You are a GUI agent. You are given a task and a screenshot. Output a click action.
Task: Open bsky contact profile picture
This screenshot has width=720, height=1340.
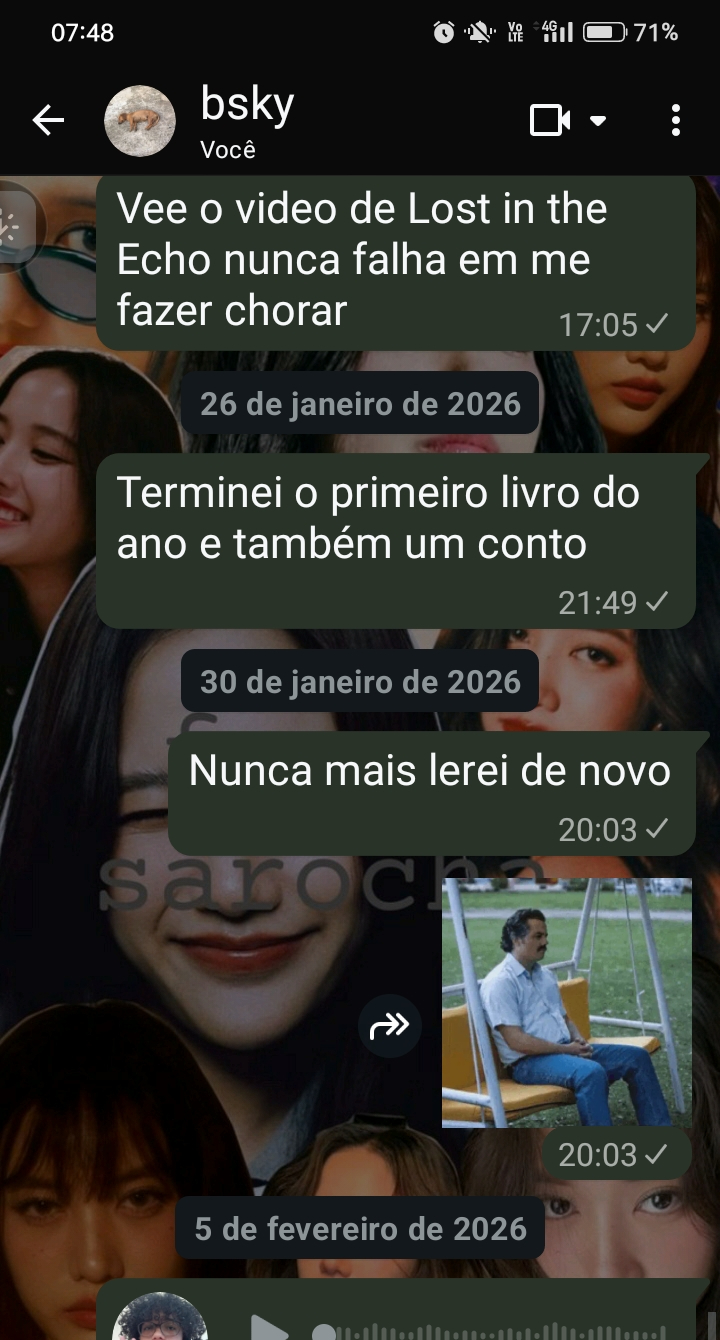(140, 121)
